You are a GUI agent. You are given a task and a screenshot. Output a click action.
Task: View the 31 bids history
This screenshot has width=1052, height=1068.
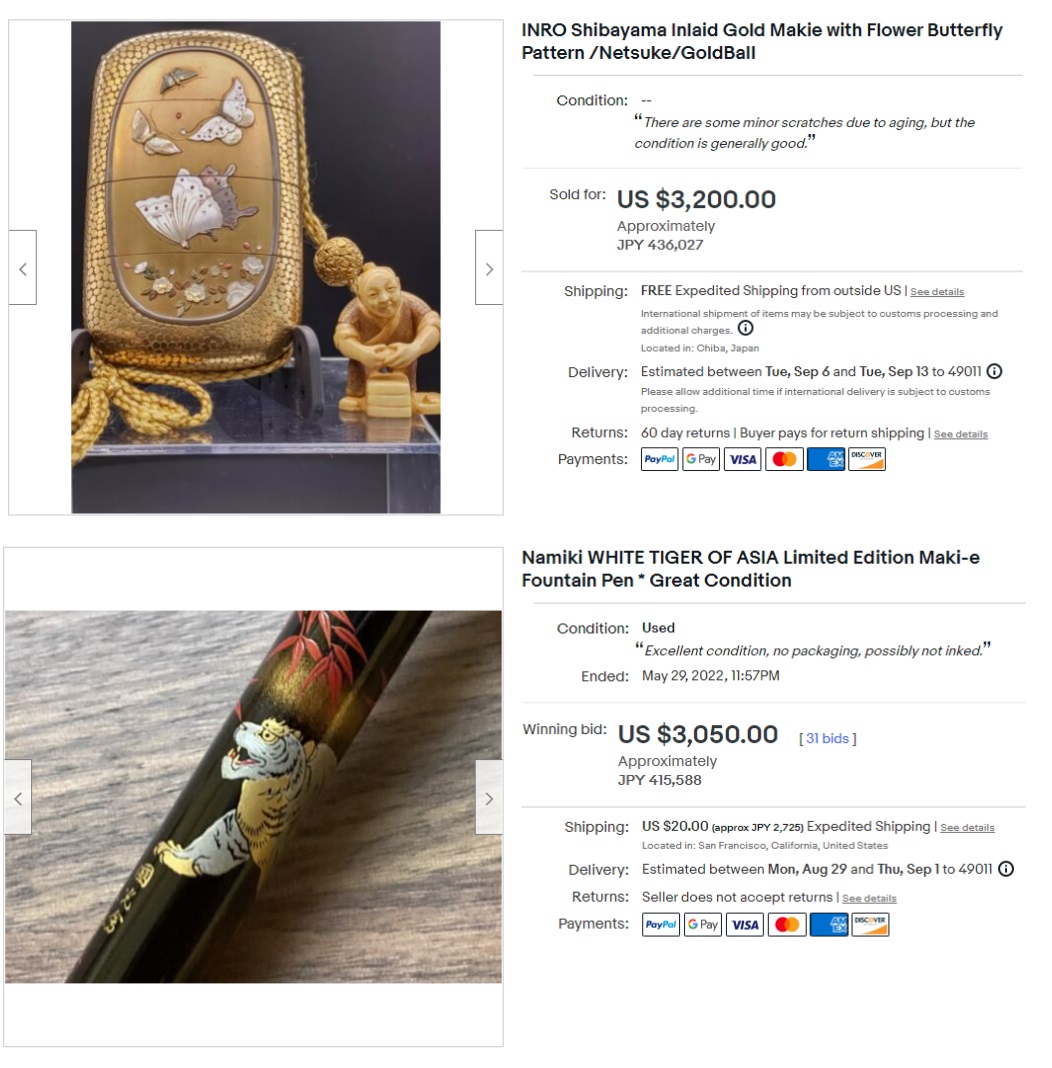pyautogui.click(x=827, y=738)
